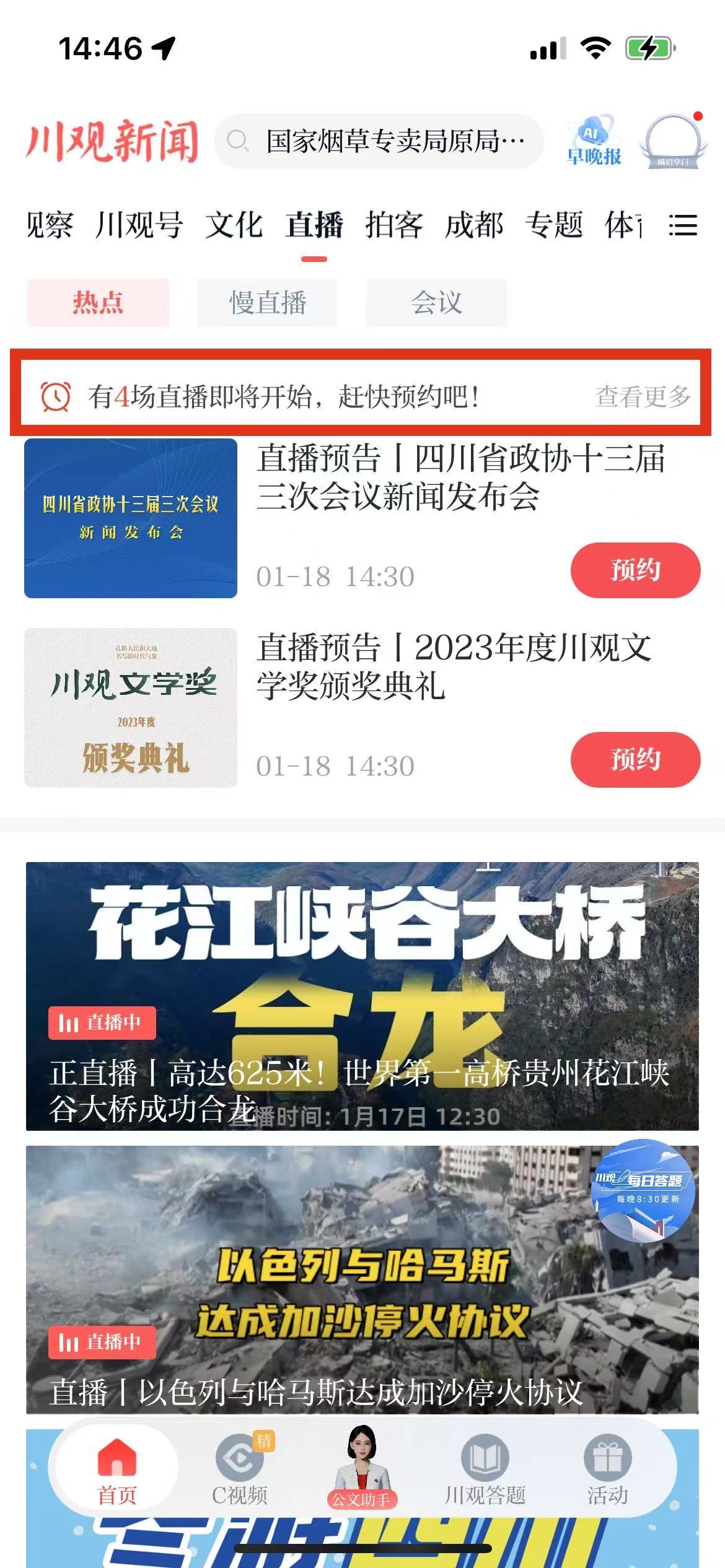Open the channel list menu icon
Image resolution: width=725 pixels, height=1568 pixels.
click(x=683, y=225)
